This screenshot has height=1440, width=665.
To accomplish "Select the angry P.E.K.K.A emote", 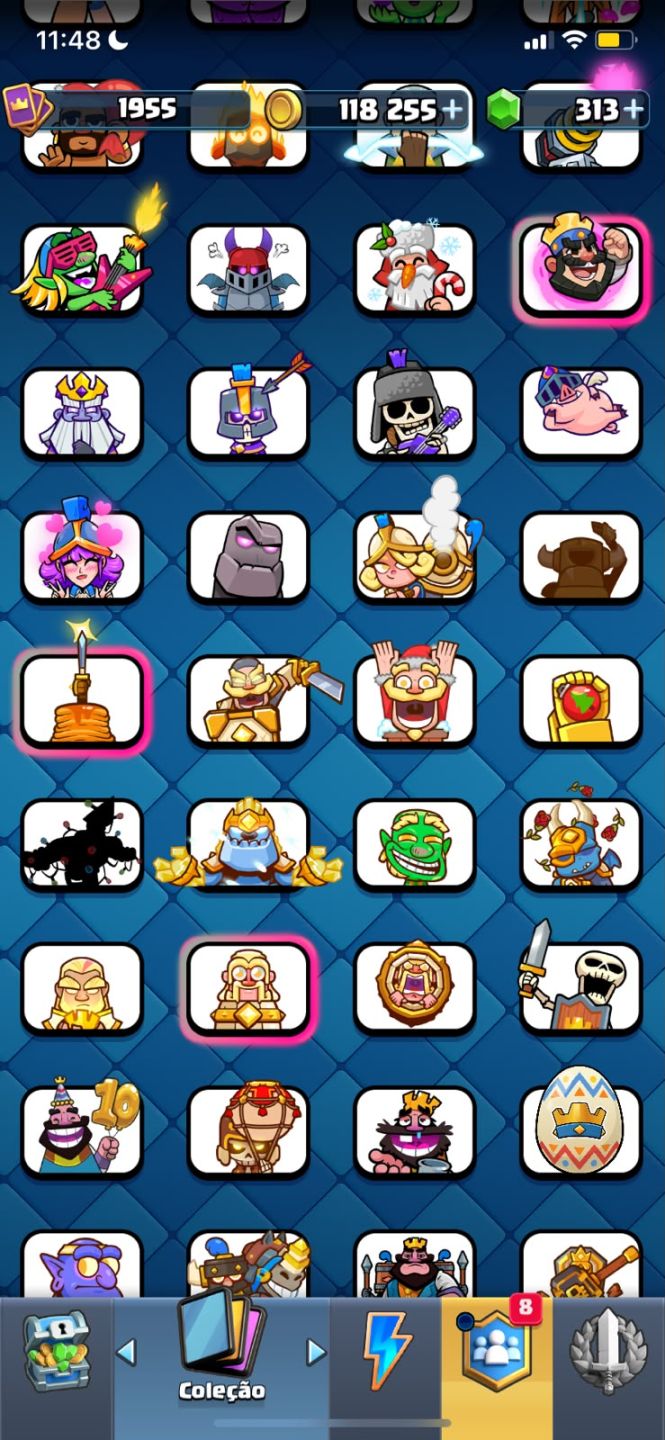I will [x=248, y=269].
